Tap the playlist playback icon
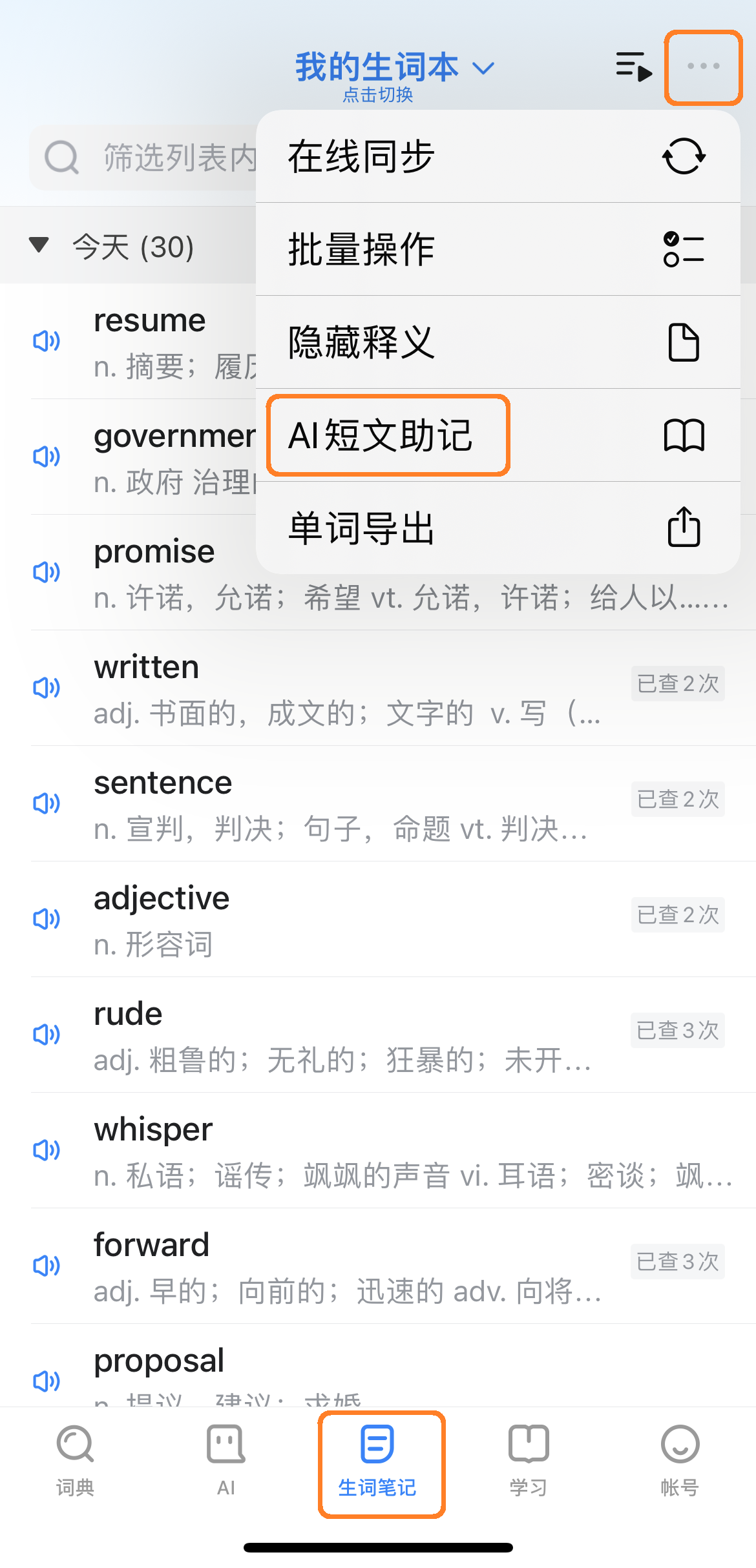756x1568 pixels. (x=633, y=67)
